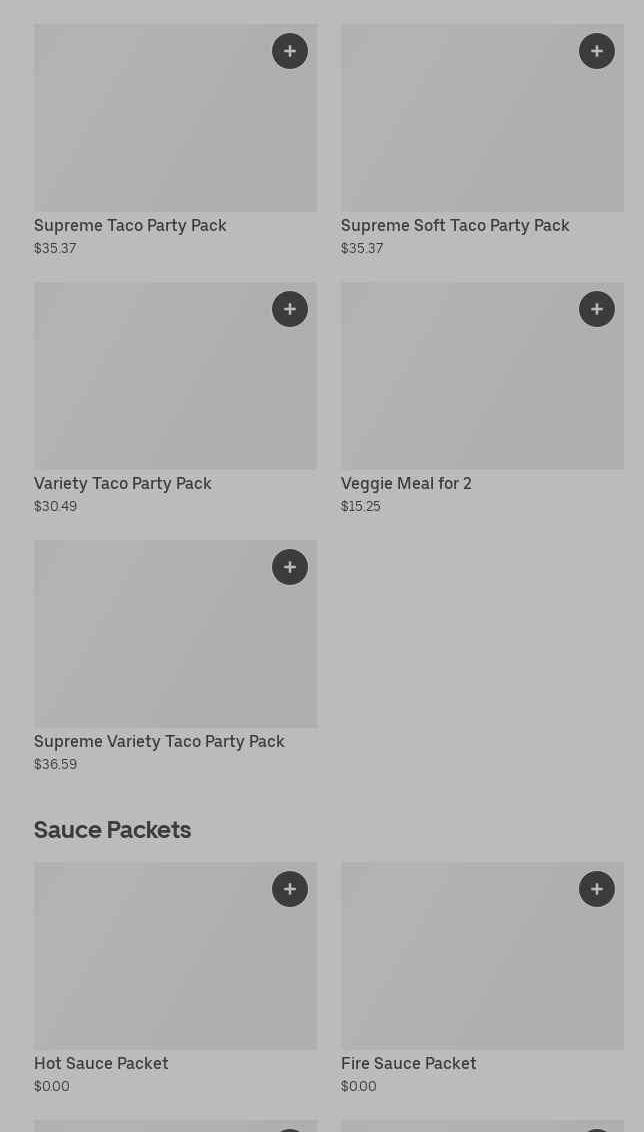This screenshot has height=1132, width=644.
Task: View the Variety Taco Party Pack card
Action: [150, 390]
